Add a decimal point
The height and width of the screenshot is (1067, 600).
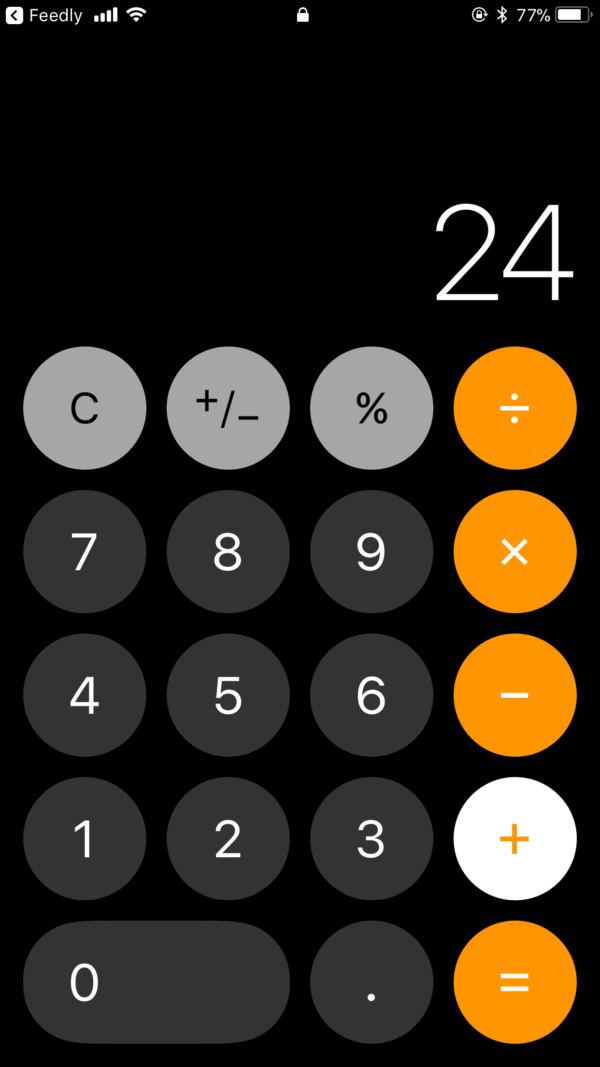pos(371,982)
